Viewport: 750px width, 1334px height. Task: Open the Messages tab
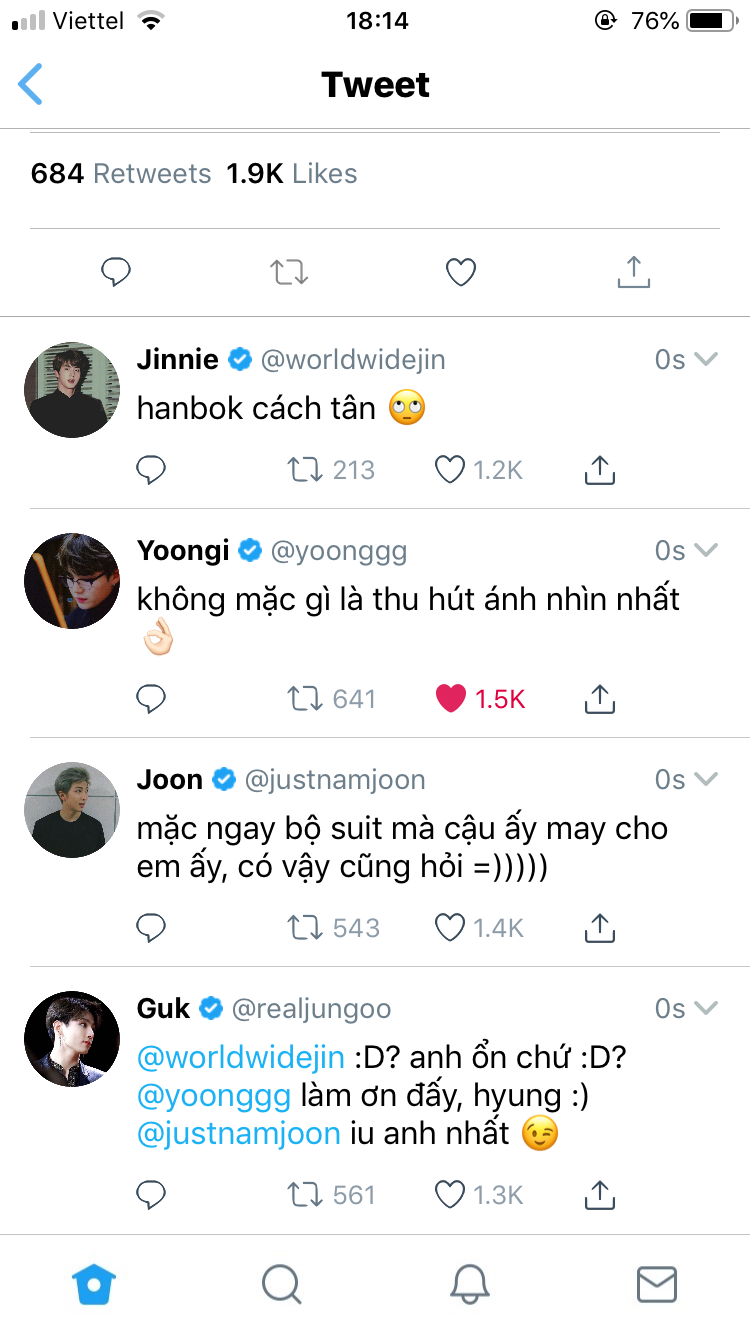coord(656,1284)
